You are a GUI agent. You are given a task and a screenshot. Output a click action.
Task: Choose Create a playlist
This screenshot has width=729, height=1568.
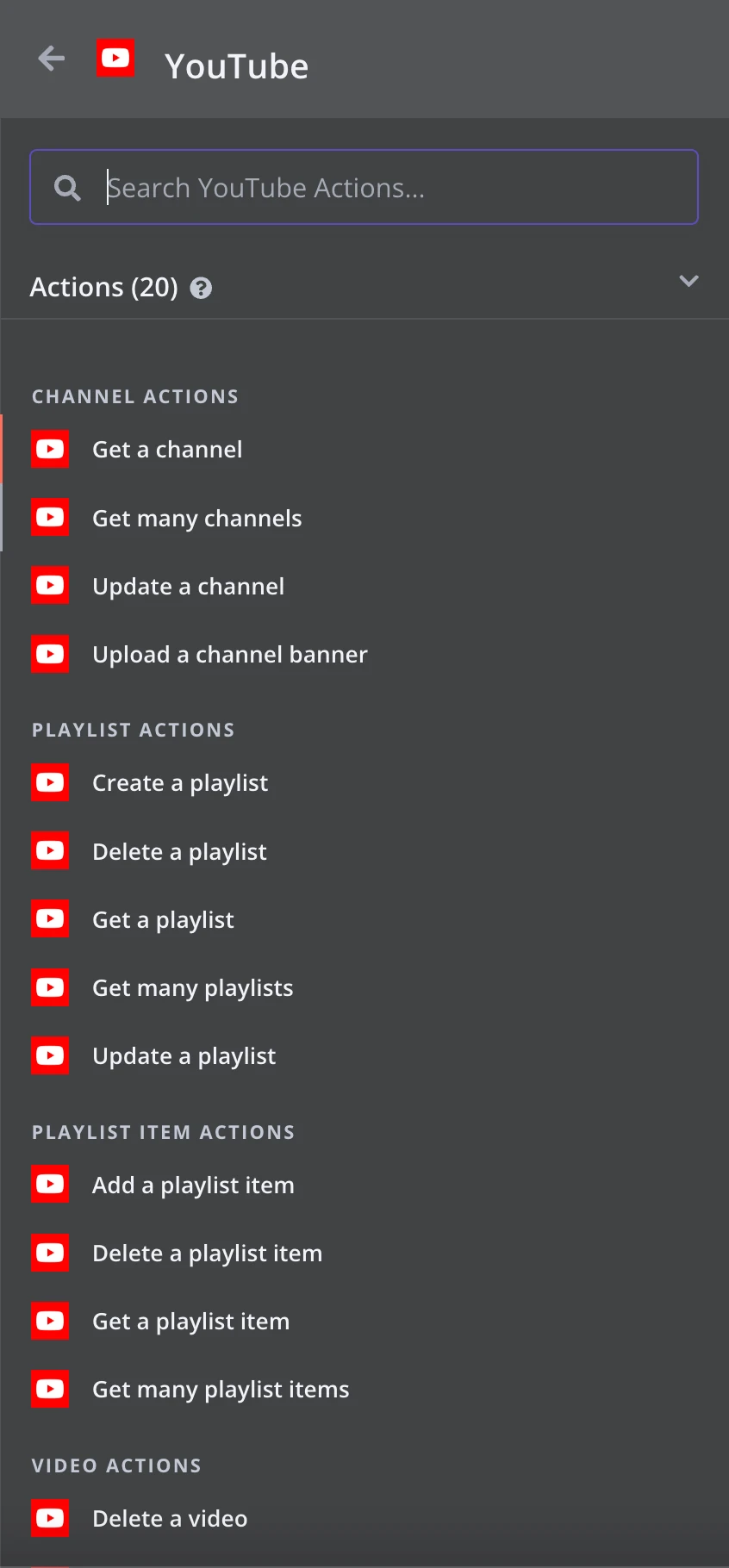pos(364,782)
